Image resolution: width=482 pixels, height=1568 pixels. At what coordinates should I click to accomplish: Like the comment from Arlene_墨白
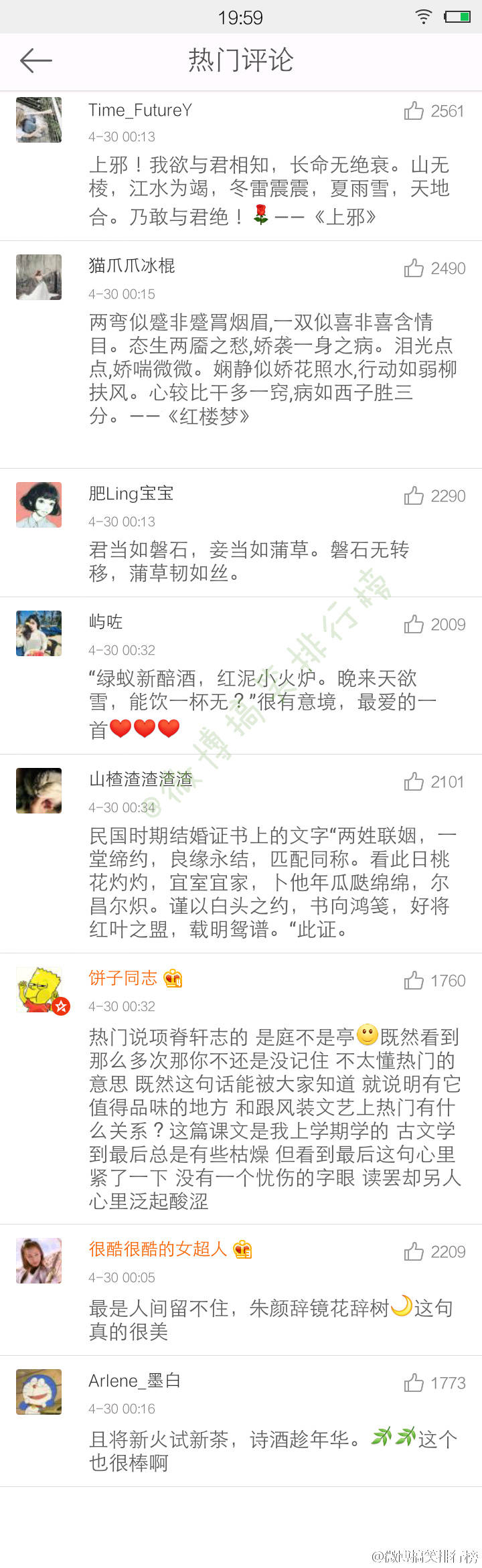[414, 1383]
